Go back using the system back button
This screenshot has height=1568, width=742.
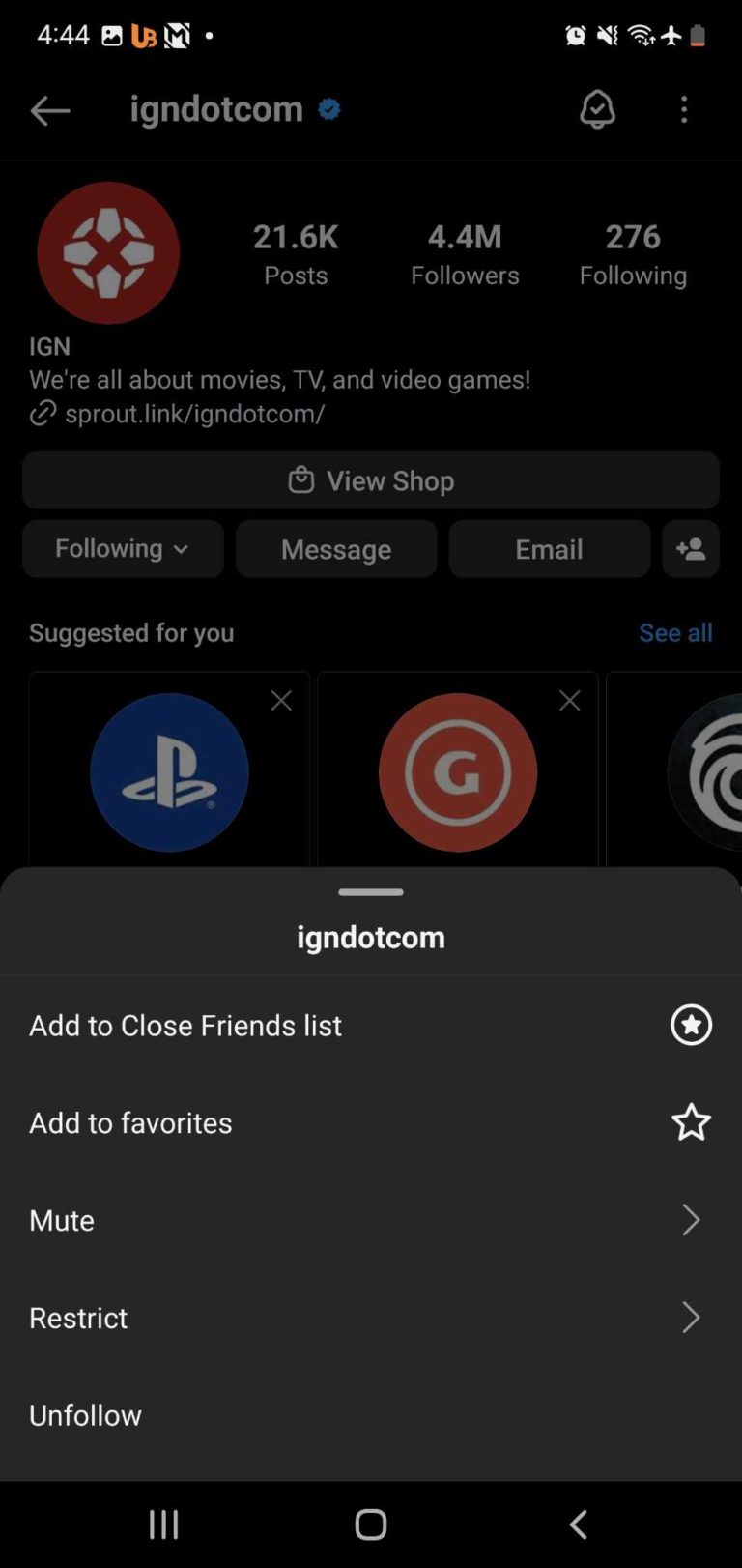pyautogui.click(x=578, y=1524)
